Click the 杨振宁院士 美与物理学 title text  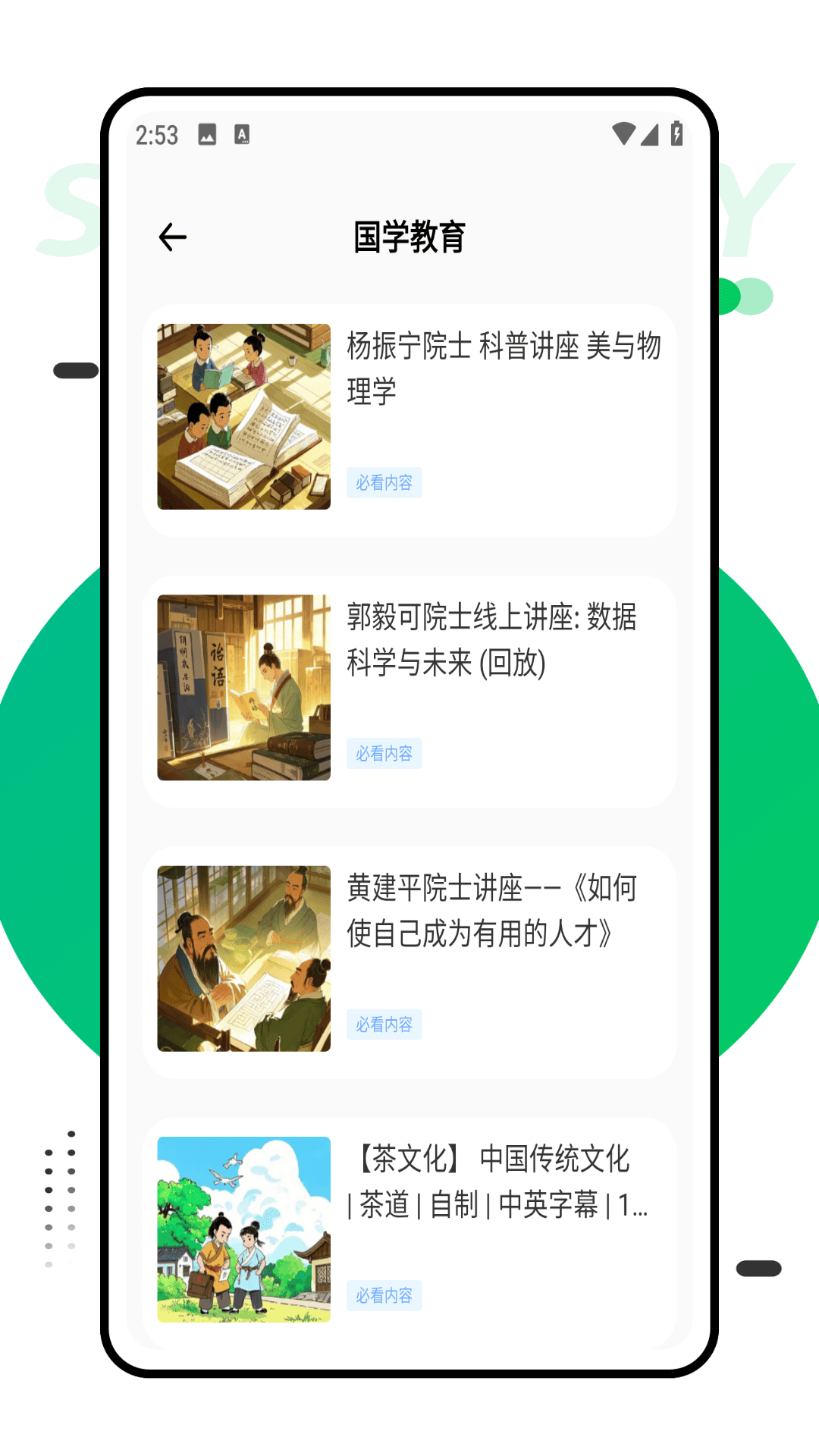(504, 369)
